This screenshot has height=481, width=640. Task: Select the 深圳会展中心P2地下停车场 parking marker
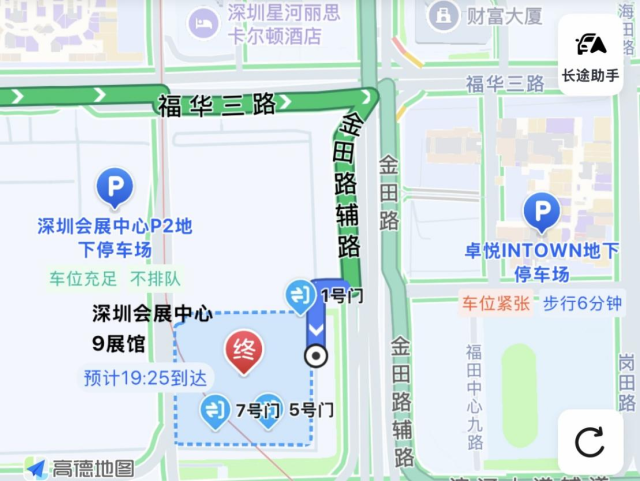click(x=111, y=187)
